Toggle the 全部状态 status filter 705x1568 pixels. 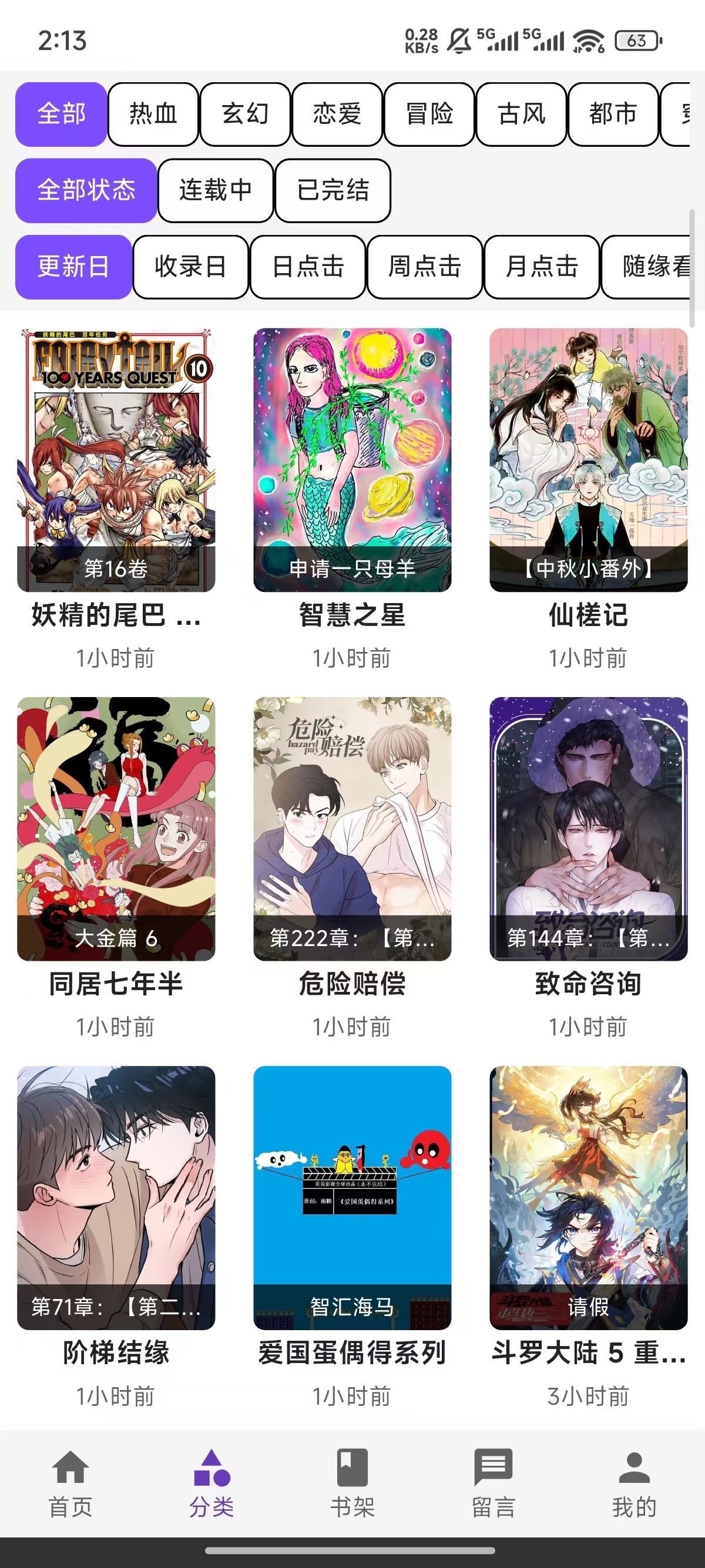(85, 190)
